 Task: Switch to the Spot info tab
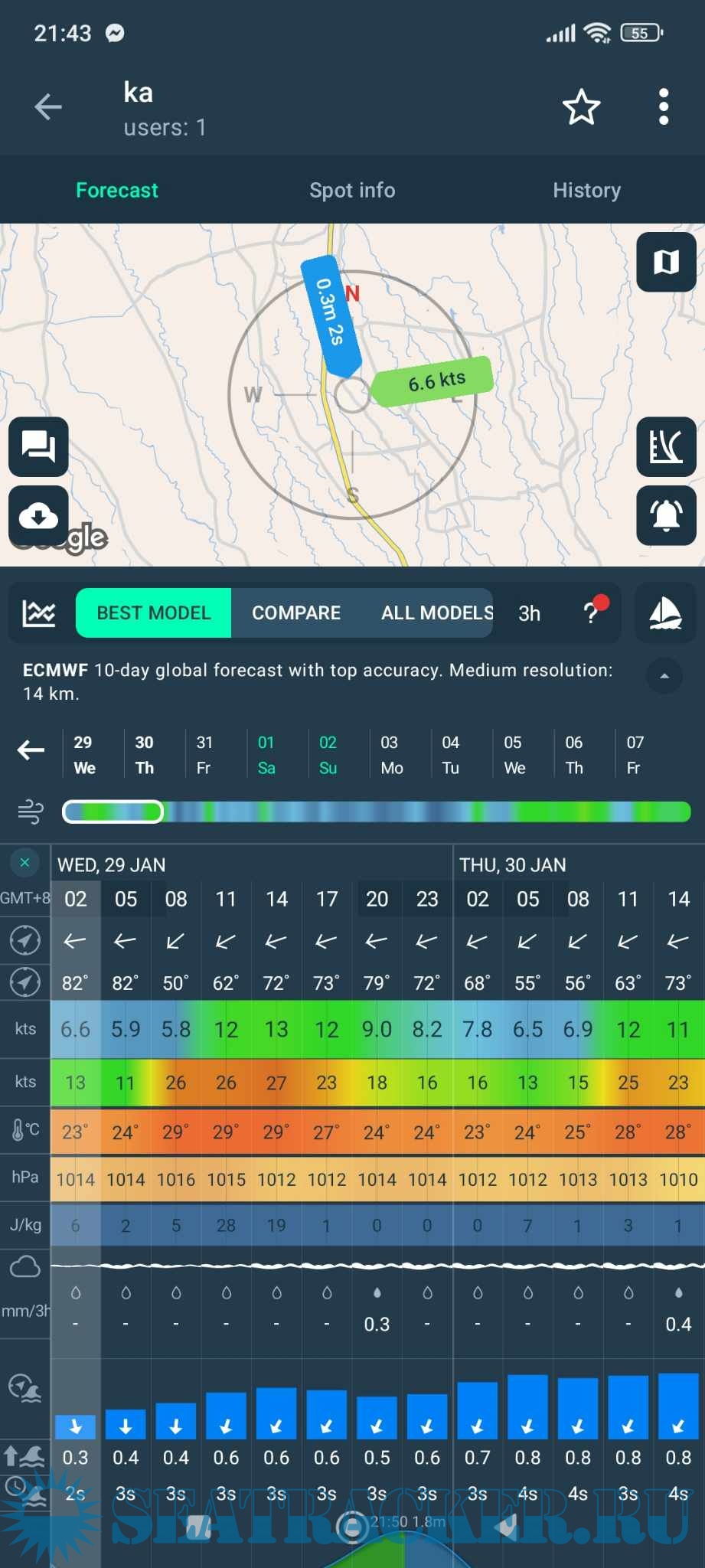point(352,190)
